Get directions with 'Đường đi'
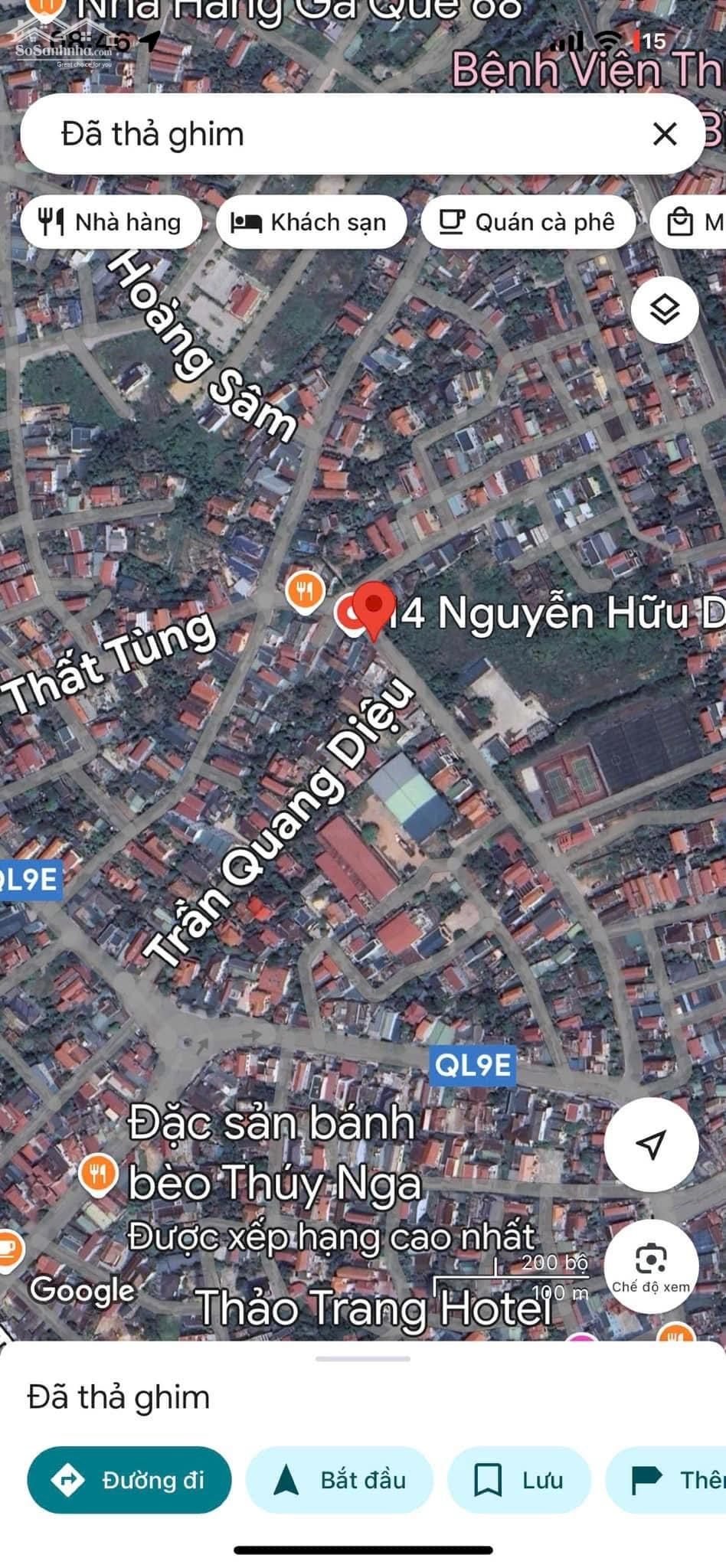Viewport: 726px width, 1568px height. click(x=129, y=1480)
